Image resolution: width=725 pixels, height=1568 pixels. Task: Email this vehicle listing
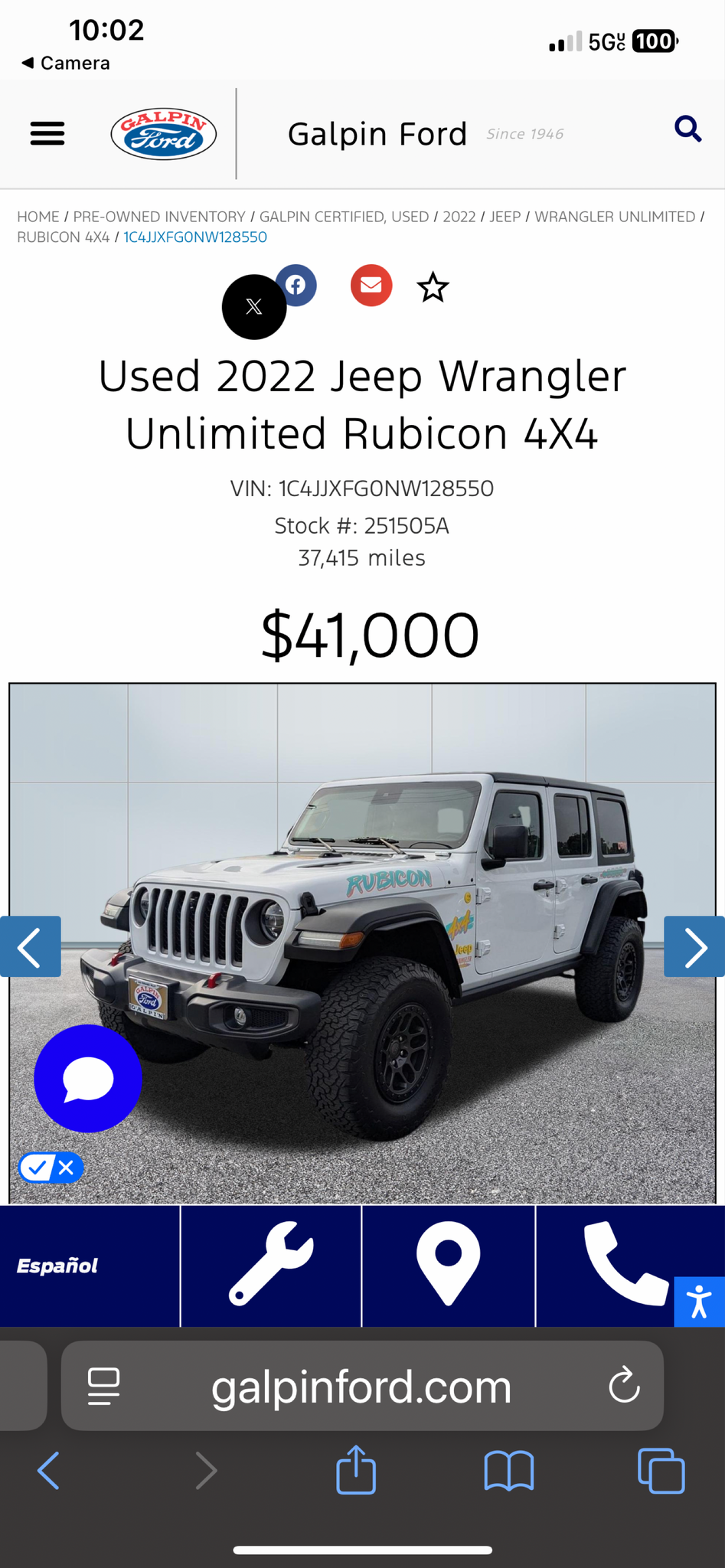[x=371, y=285]
